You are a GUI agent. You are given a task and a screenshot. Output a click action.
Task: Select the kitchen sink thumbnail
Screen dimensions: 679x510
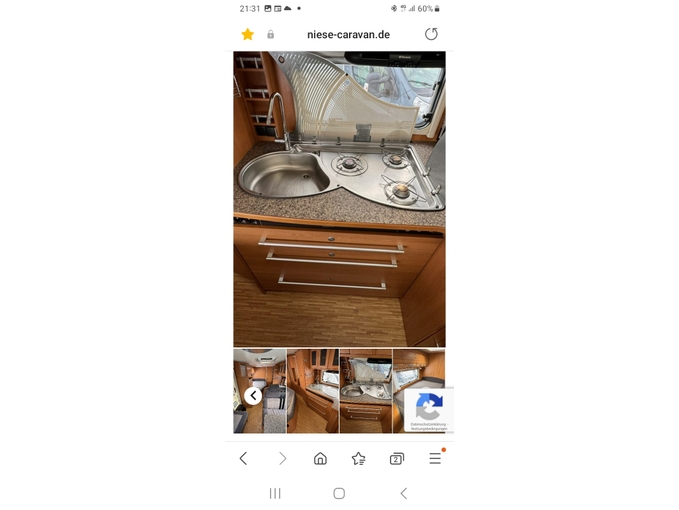[x=365, y=391]
